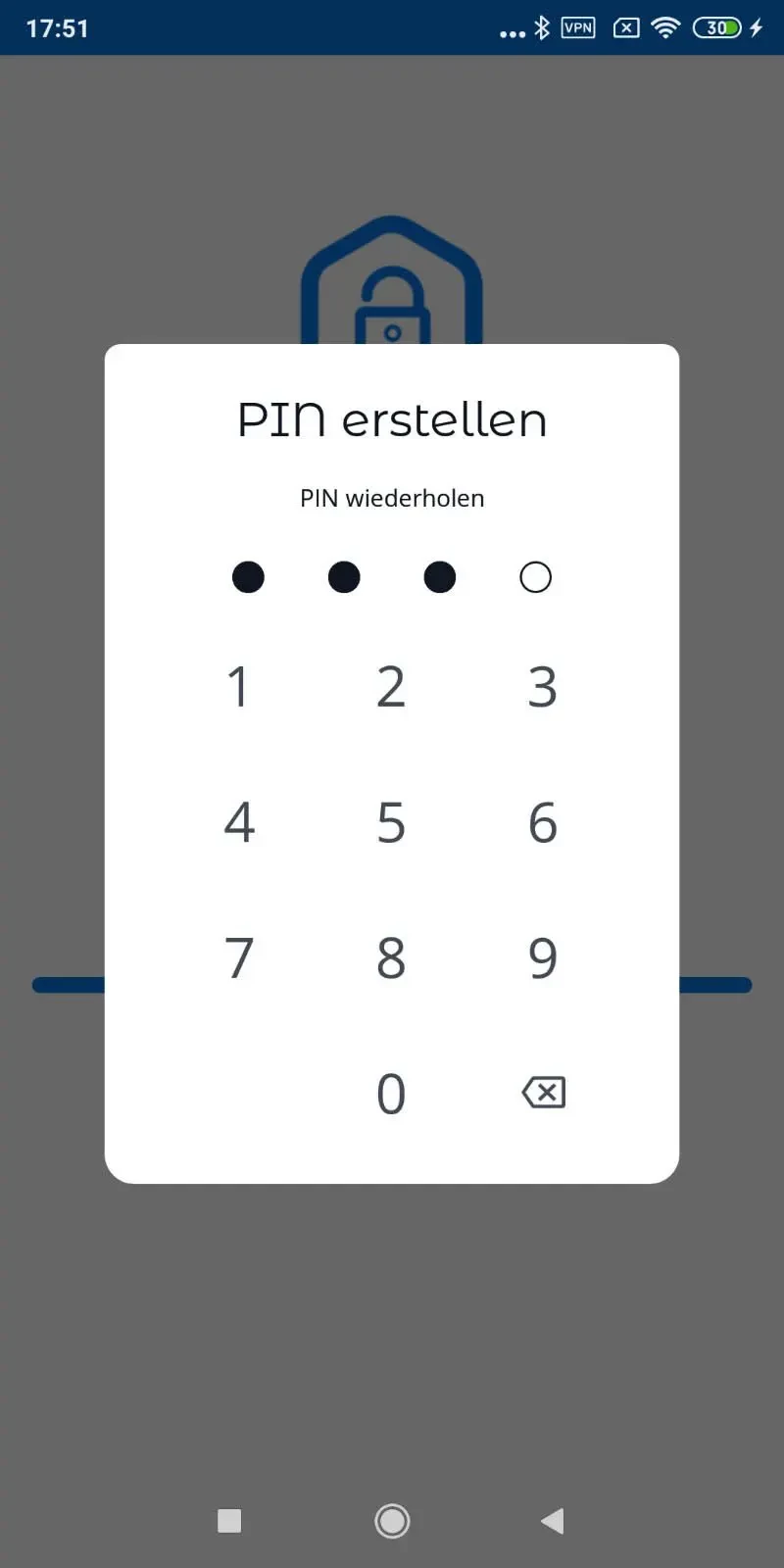Delete the last PIN digit with backspace

pyautogui.click(x=544, y=1092)
